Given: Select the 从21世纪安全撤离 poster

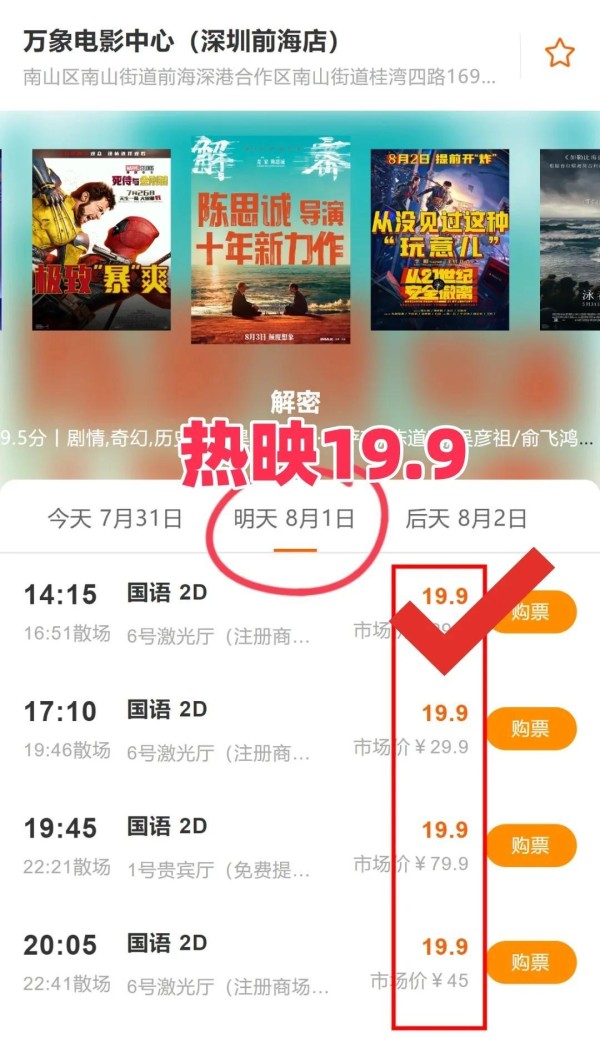Looking at the screenshot, I should [440, 240].
